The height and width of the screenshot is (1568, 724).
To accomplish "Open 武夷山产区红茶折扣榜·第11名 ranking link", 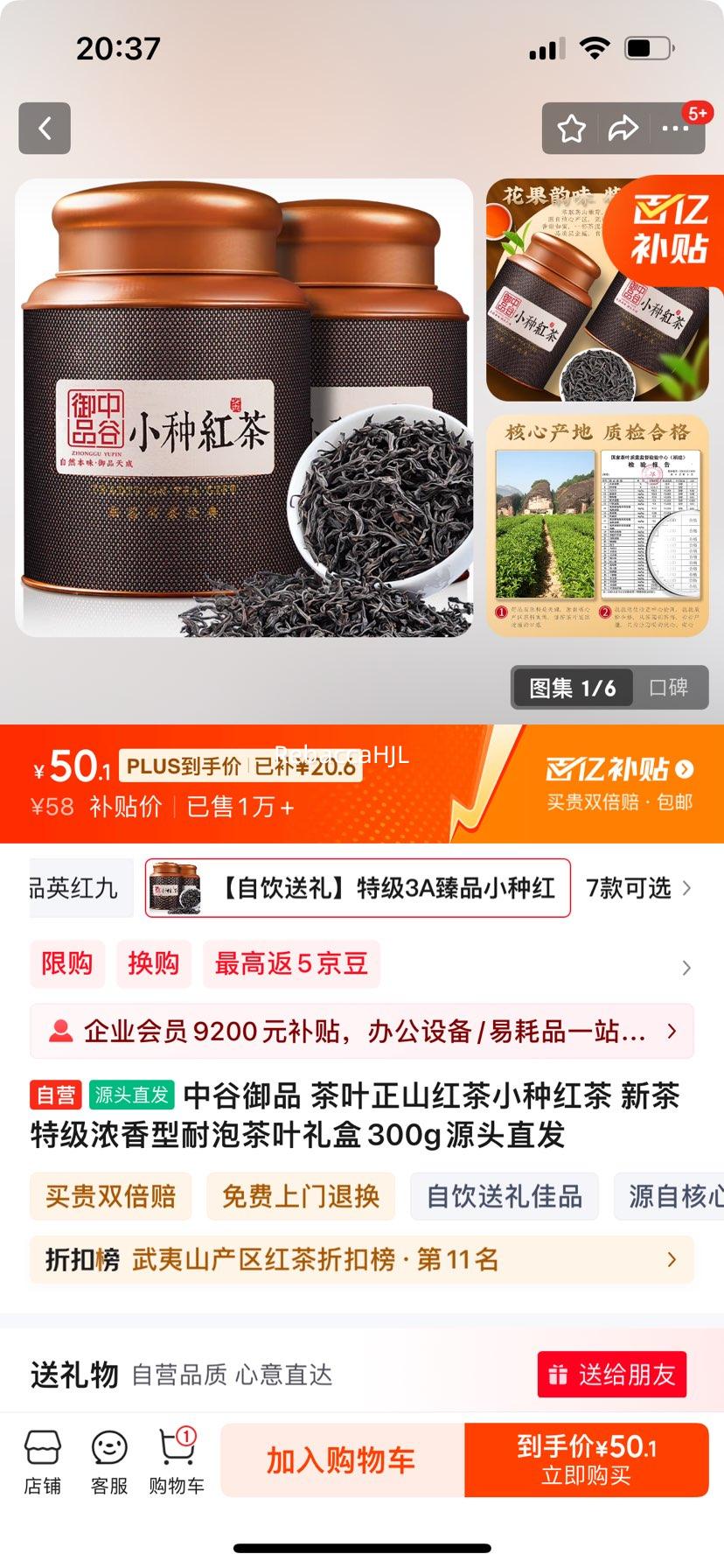I will click(350, 1261).
